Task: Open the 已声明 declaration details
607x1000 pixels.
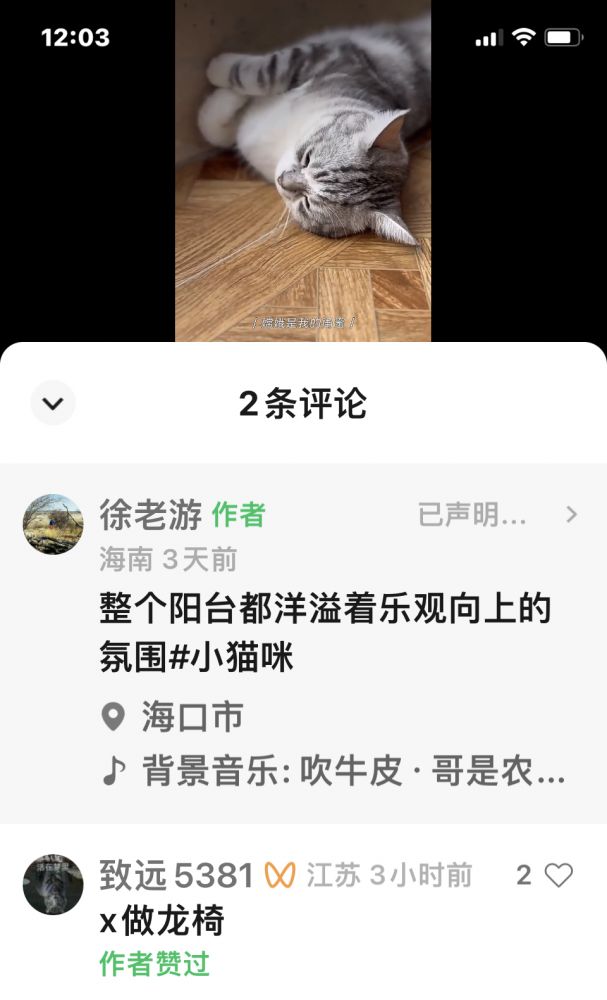Action: pyautogui.click(x=497, y=515)
